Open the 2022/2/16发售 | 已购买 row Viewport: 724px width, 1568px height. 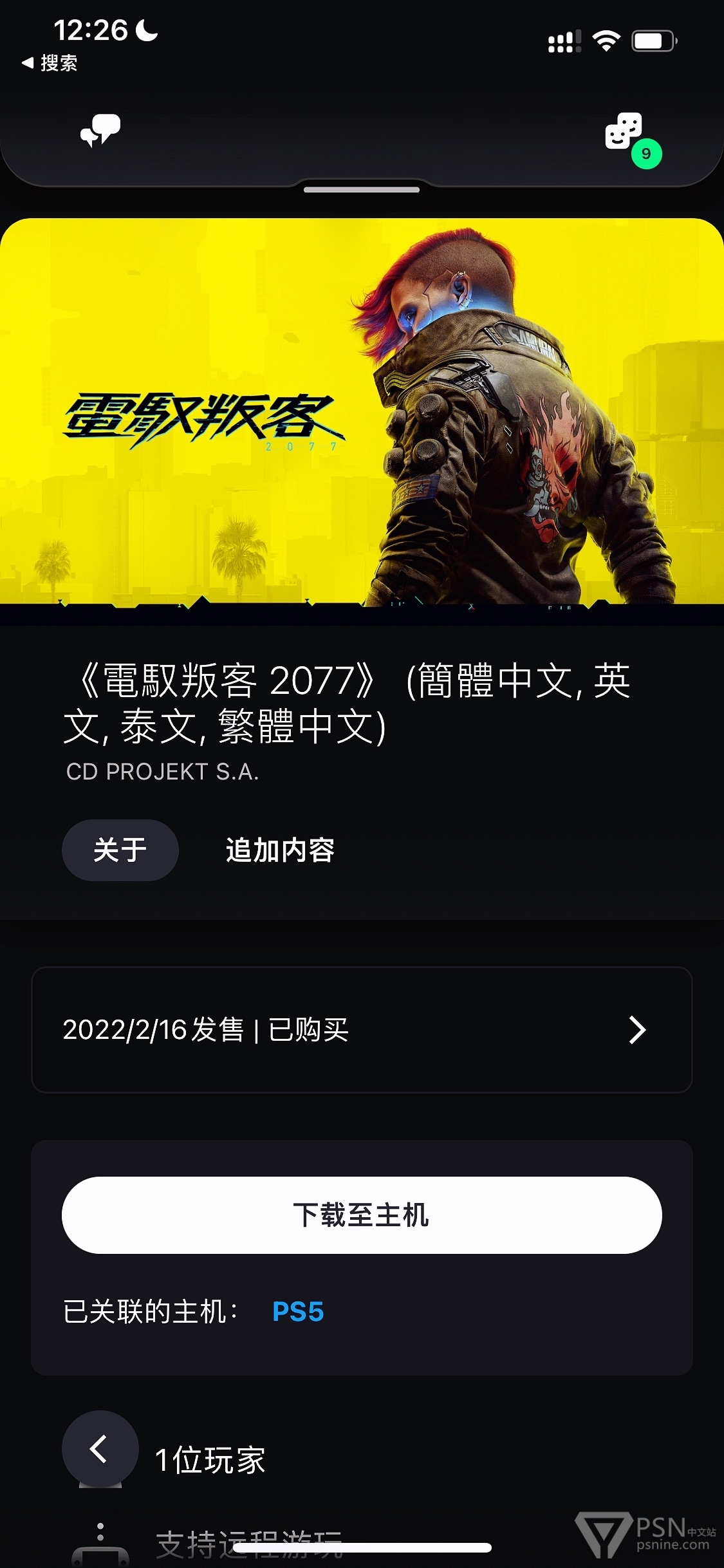[x=362, y=1029]
